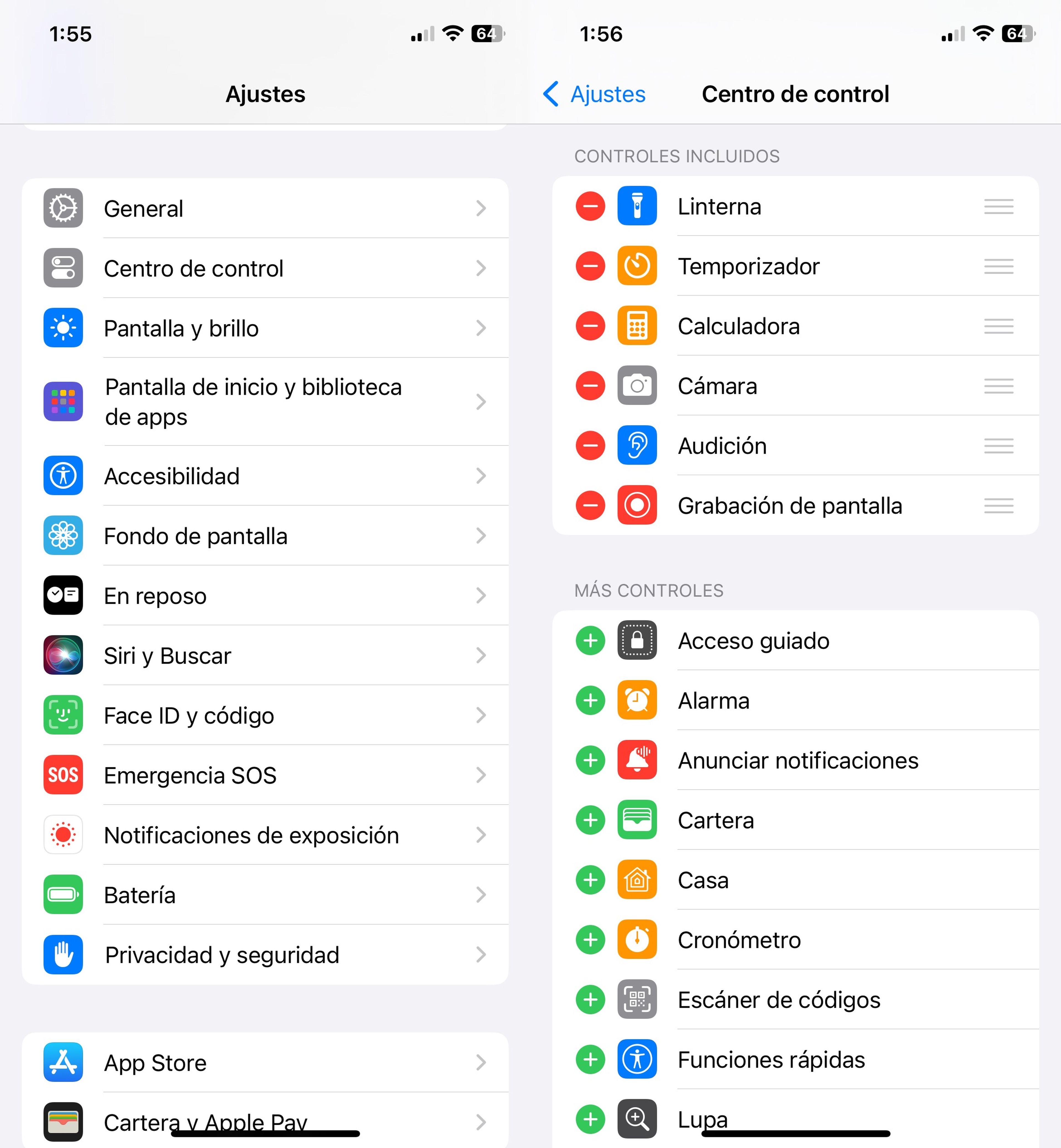Add Escáner de códigos control
Image resolution: width=1061 pixels, height=1148 pixels.
tap(590, 1000)
